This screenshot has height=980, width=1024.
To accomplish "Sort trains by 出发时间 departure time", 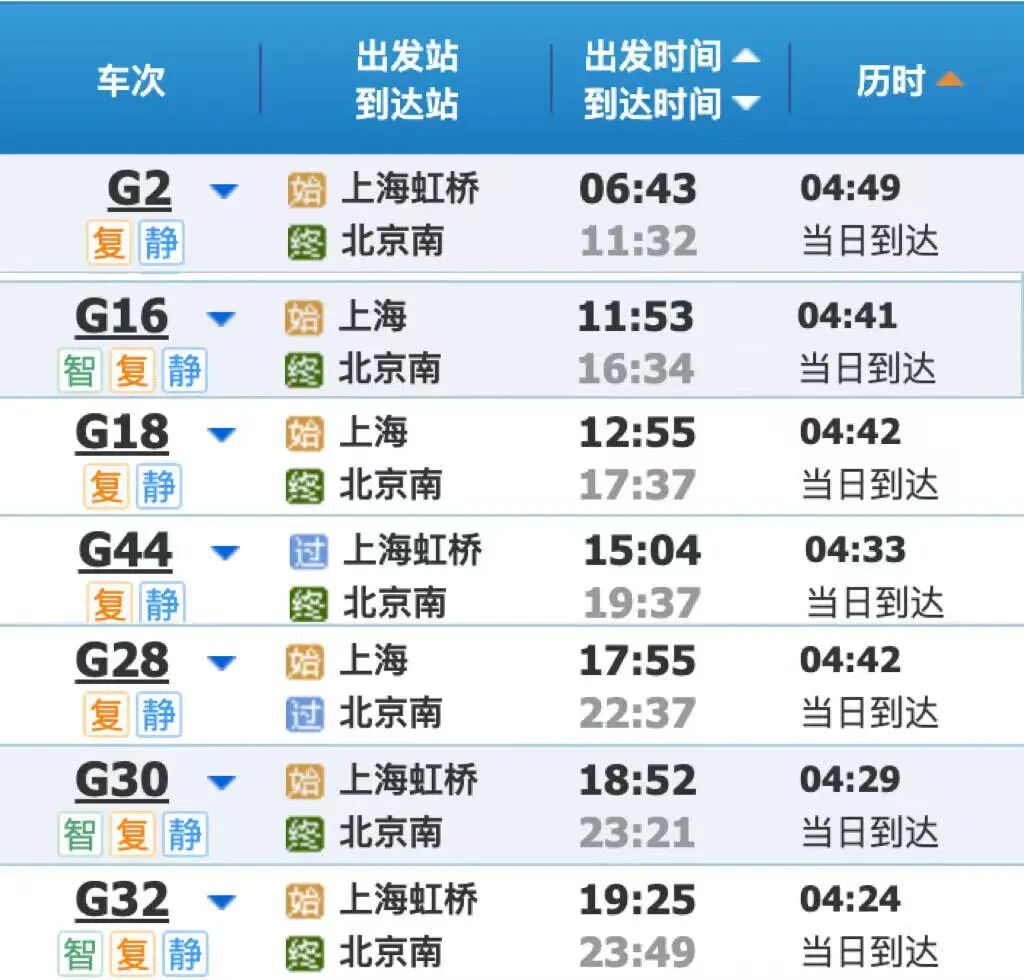I will [670, 57].
